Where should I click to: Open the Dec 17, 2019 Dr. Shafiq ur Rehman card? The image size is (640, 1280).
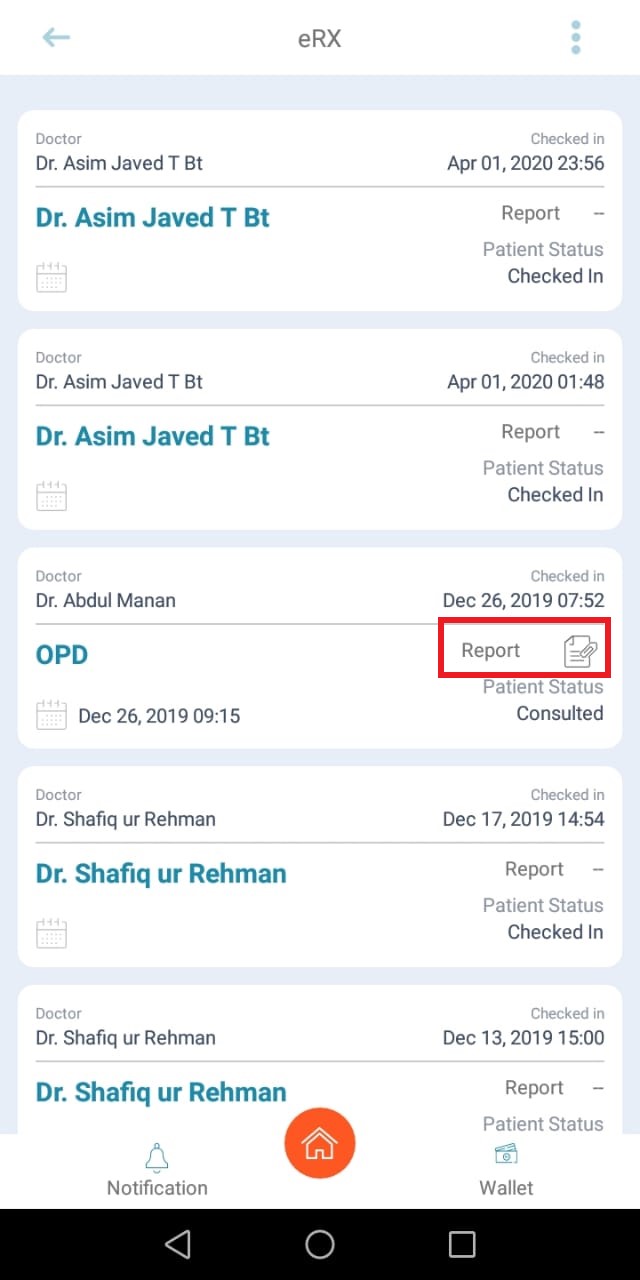320,866
